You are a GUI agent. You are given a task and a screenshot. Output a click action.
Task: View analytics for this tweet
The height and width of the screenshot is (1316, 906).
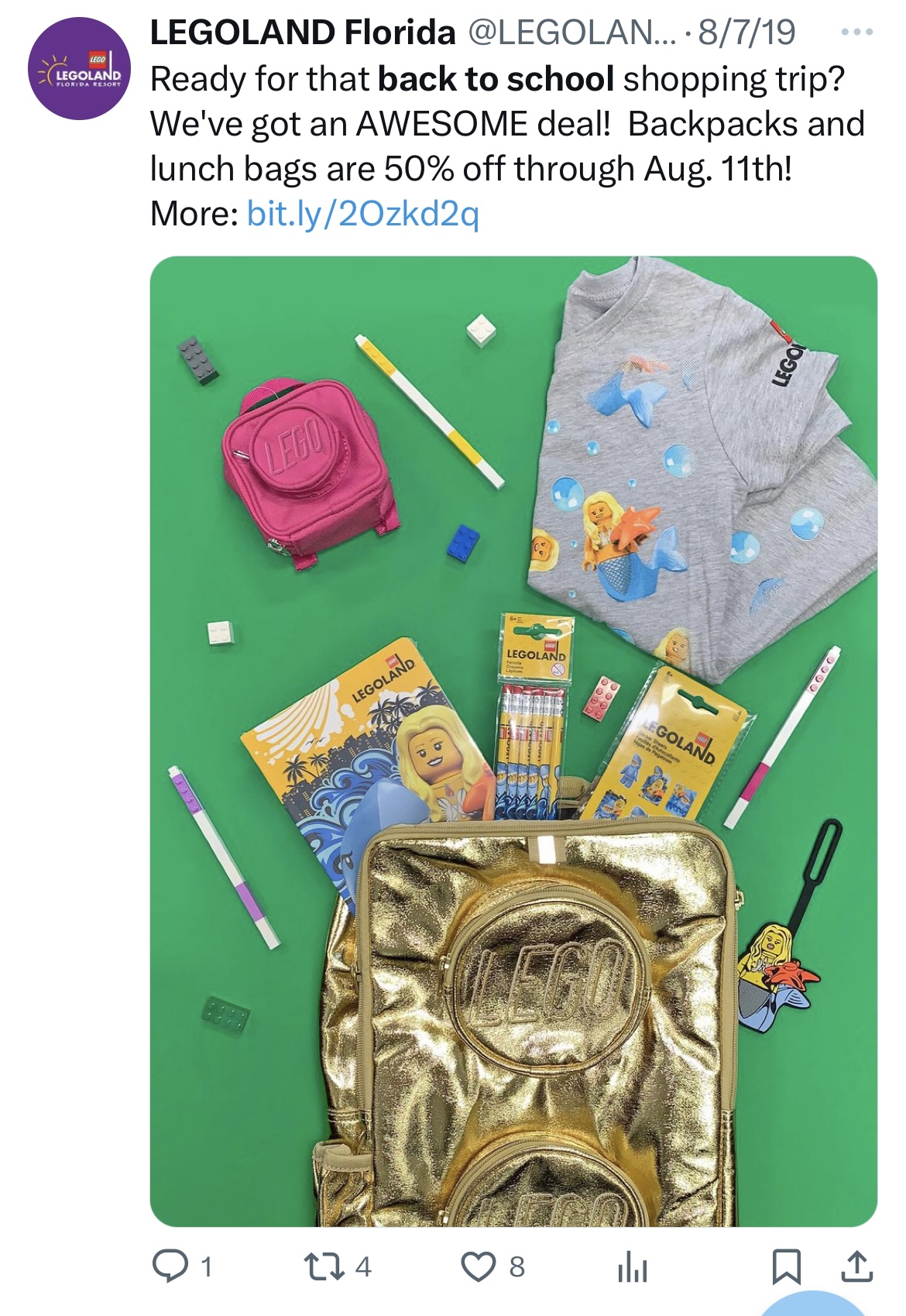coord(632,1267)
